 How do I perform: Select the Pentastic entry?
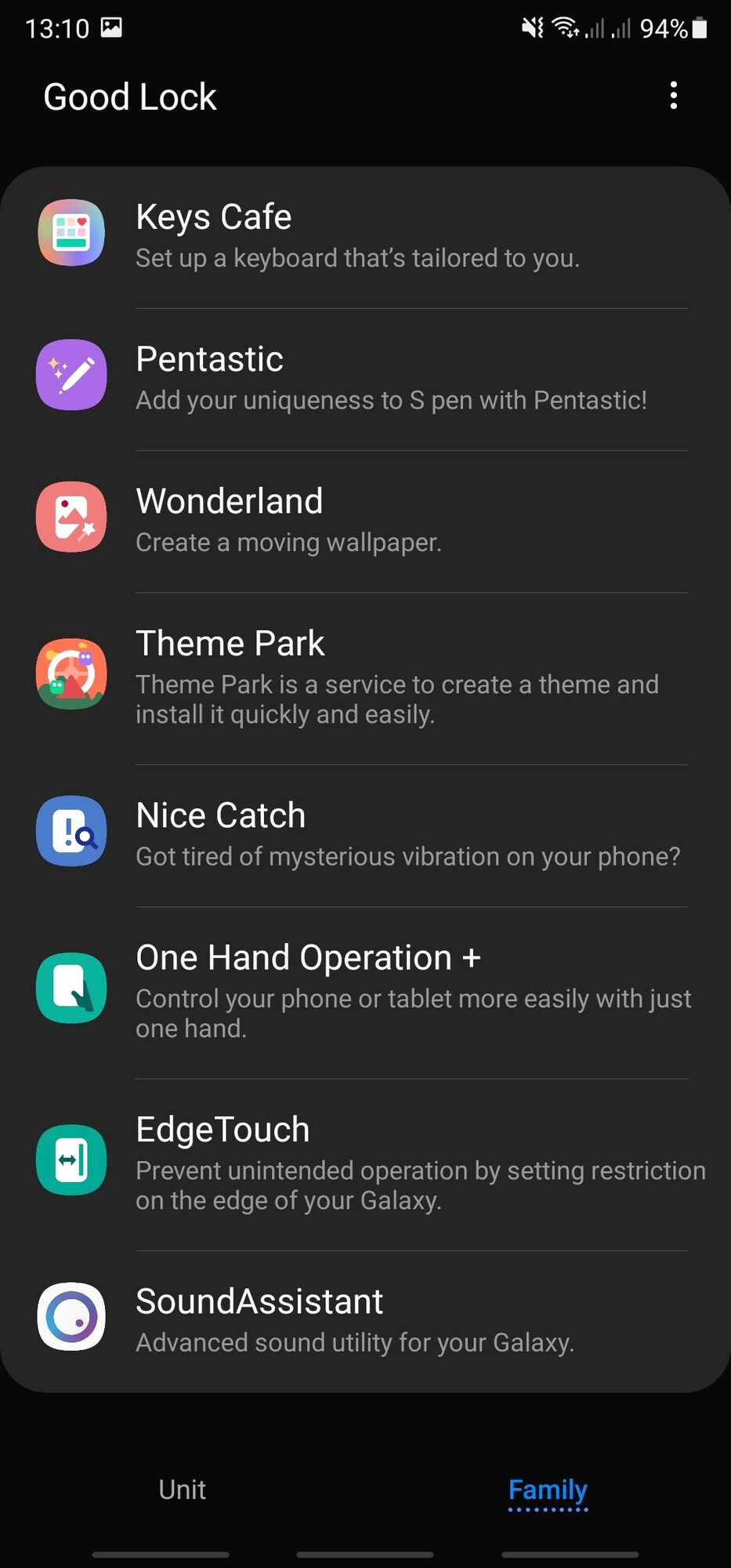[x=365, y=378]
